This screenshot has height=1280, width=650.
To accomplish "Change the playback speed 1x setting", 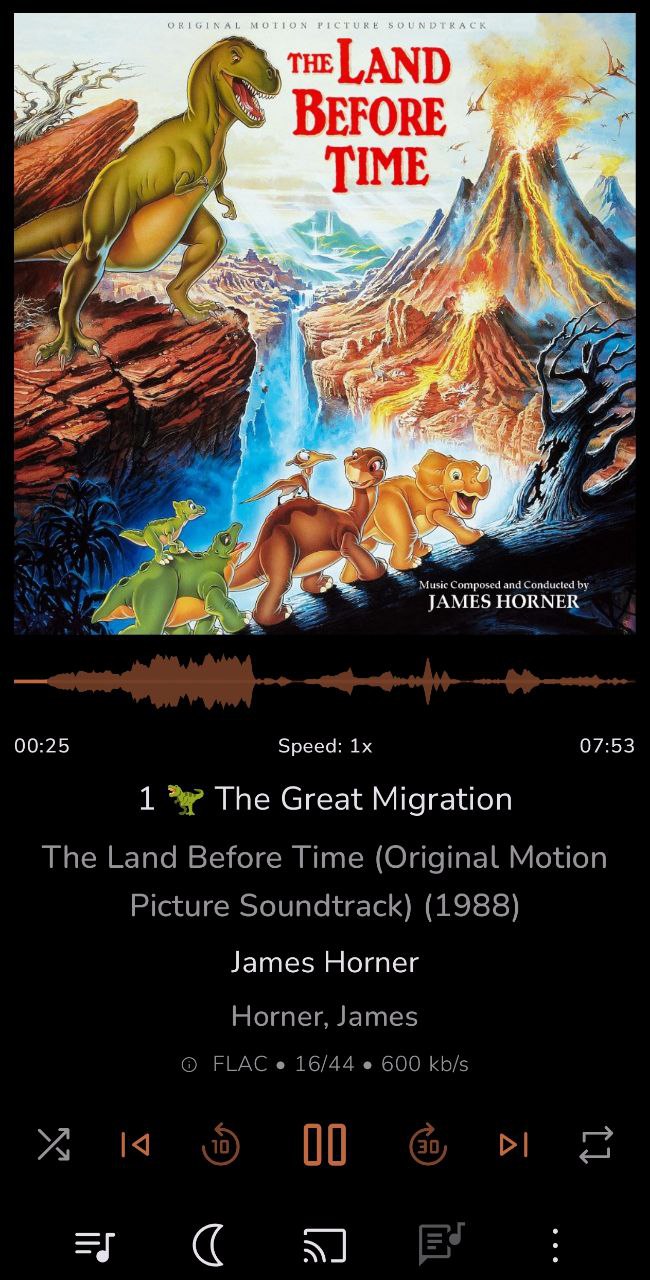I will click(325, 746).
